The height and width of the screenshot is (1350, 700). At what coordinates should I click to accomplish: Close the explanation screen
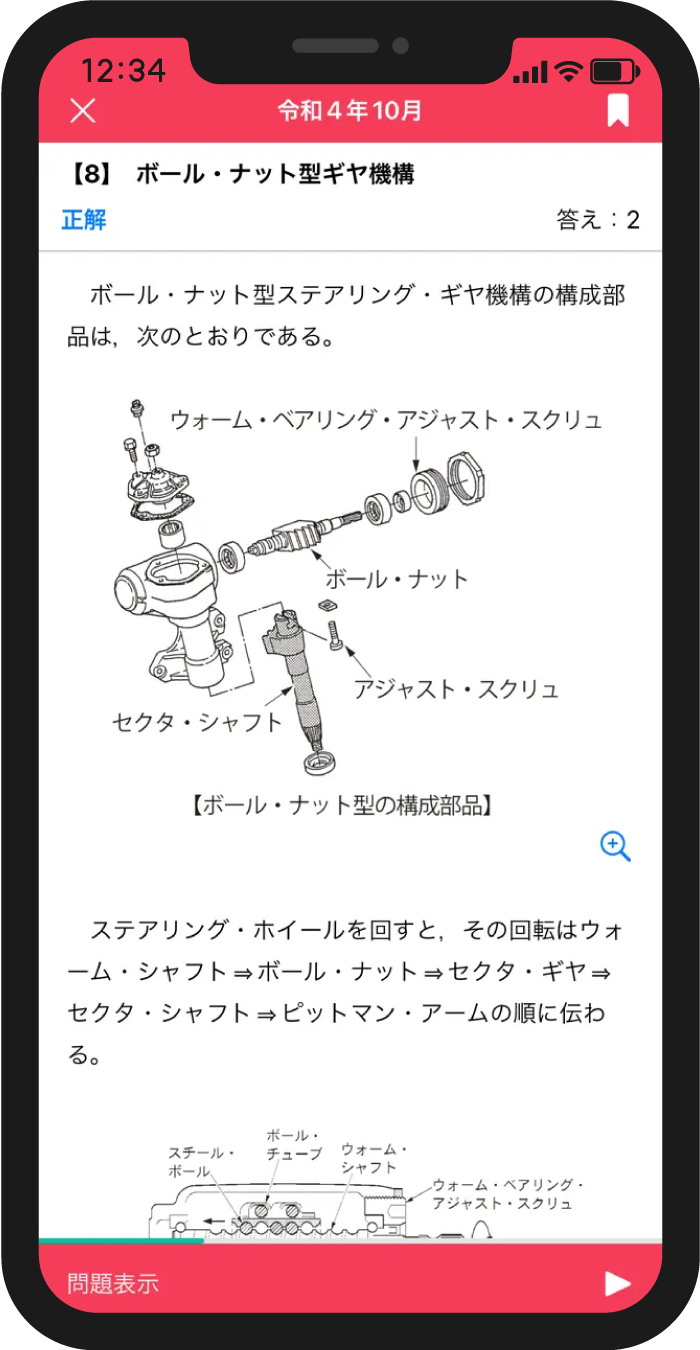[83, 110]
